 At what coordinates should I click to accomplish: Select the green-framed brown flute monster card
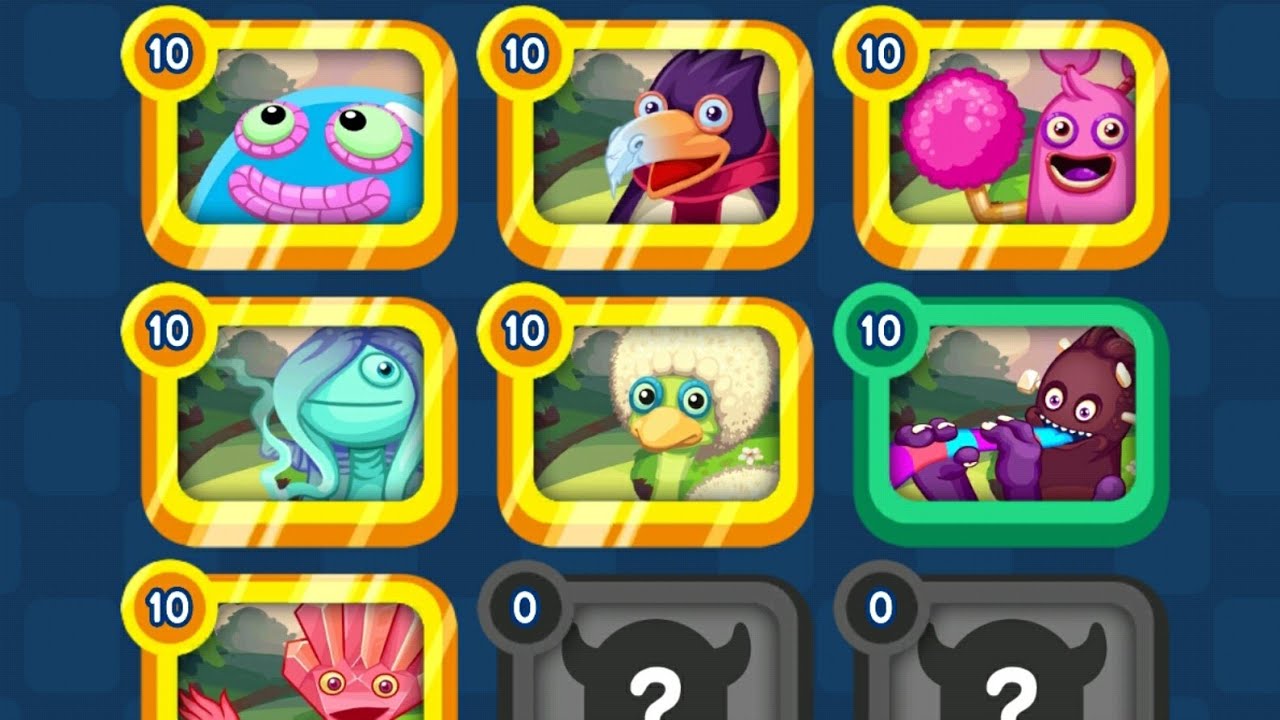tap(1012, 415)
